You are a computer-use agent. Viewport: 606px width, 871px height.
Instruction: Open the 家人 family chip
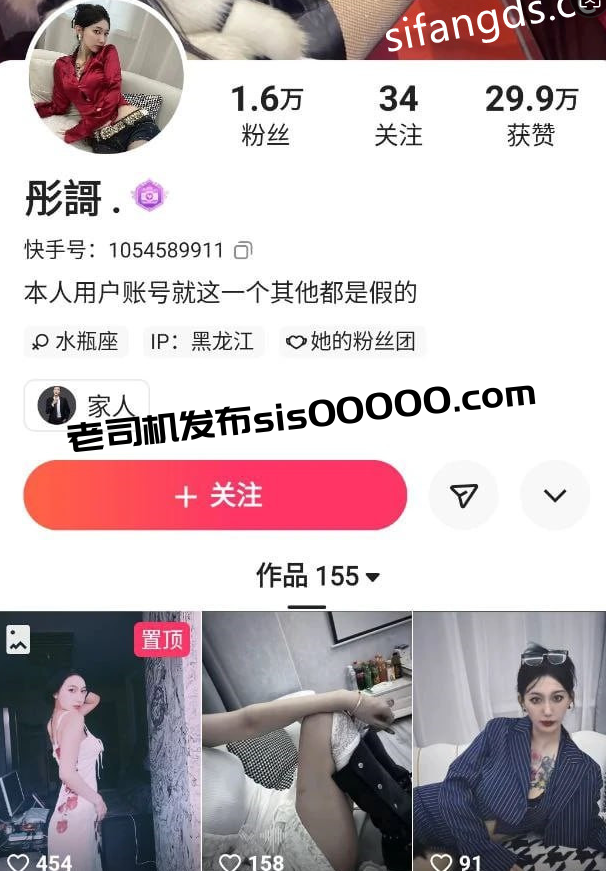86,406
